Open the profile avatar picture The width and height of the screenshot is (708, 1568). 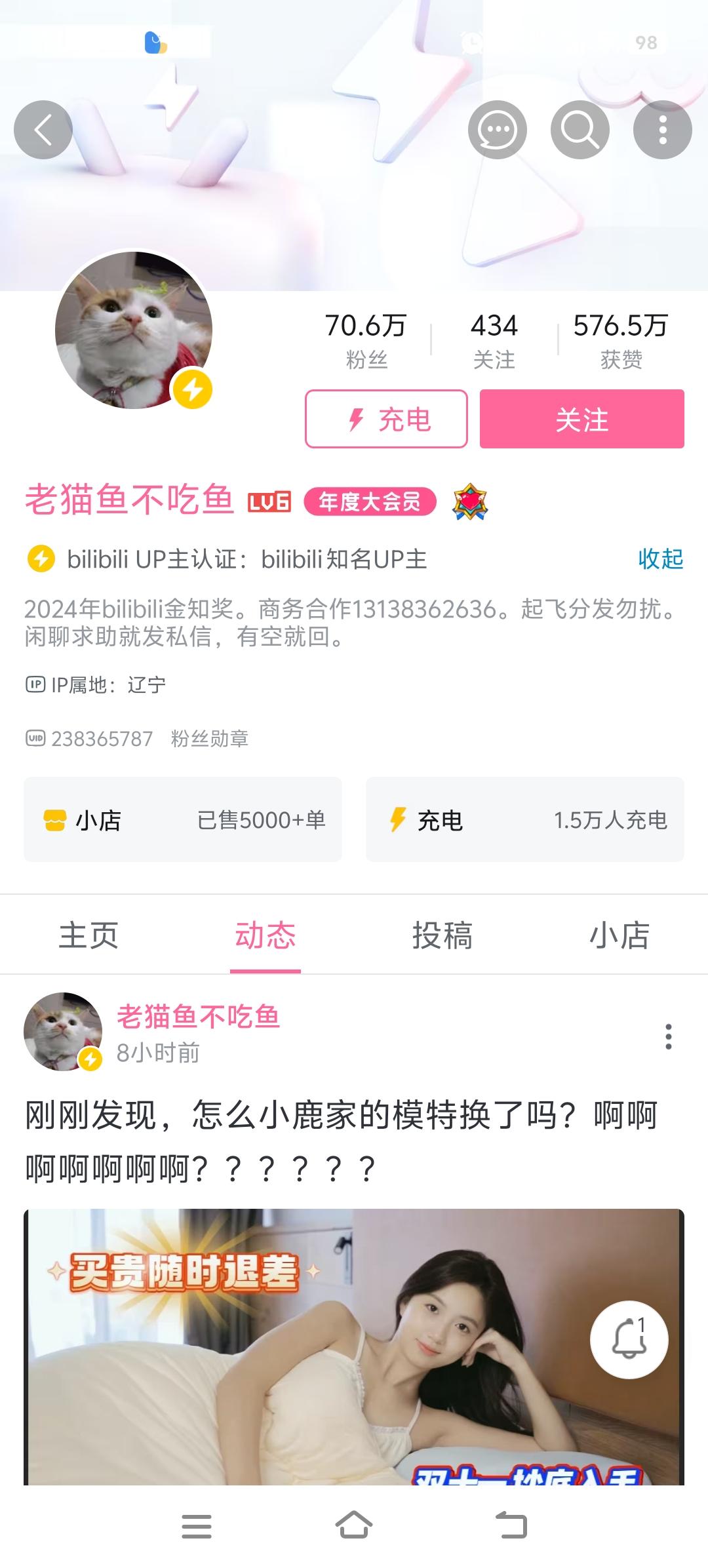pyautogui.click(x=134, y=330)
